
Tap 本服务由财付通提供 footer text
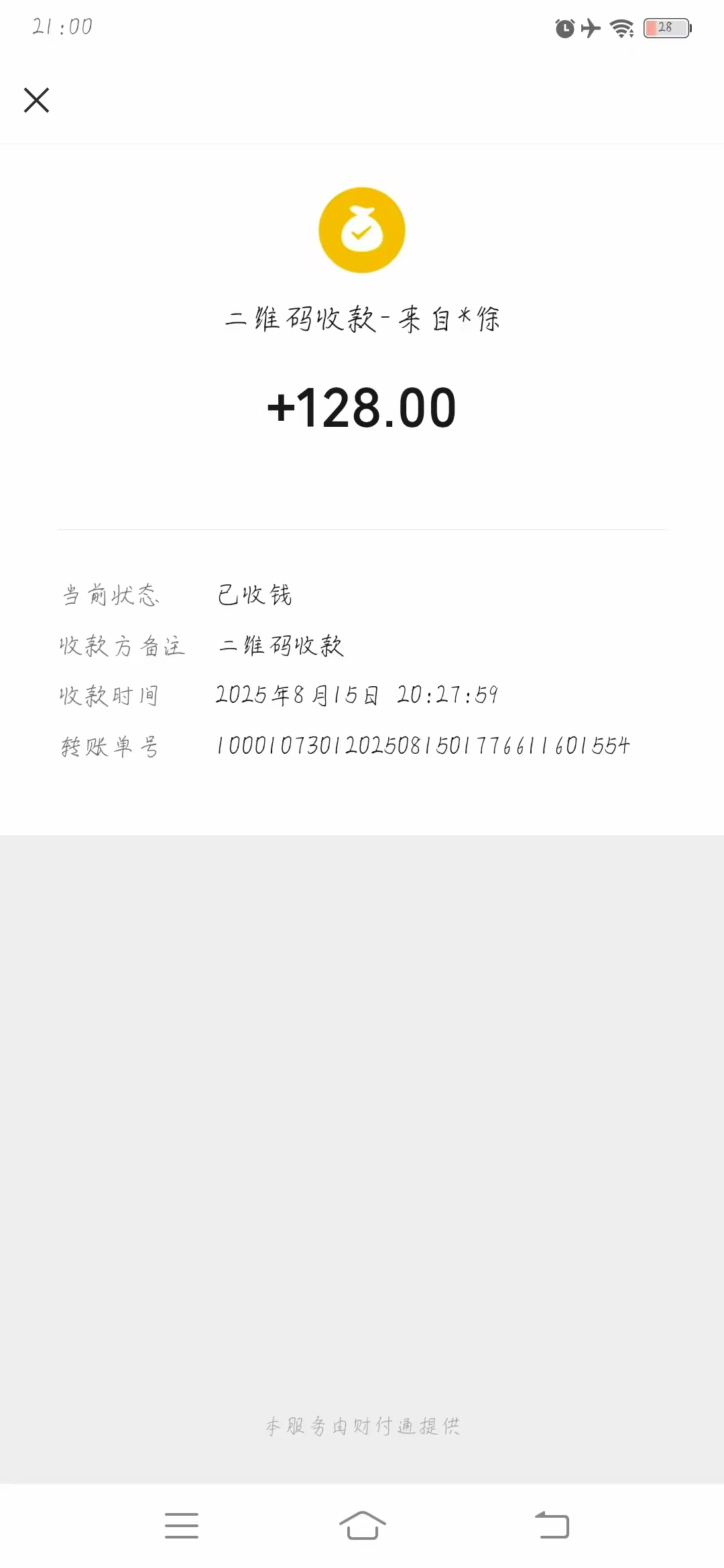[x=362, y=1426]
